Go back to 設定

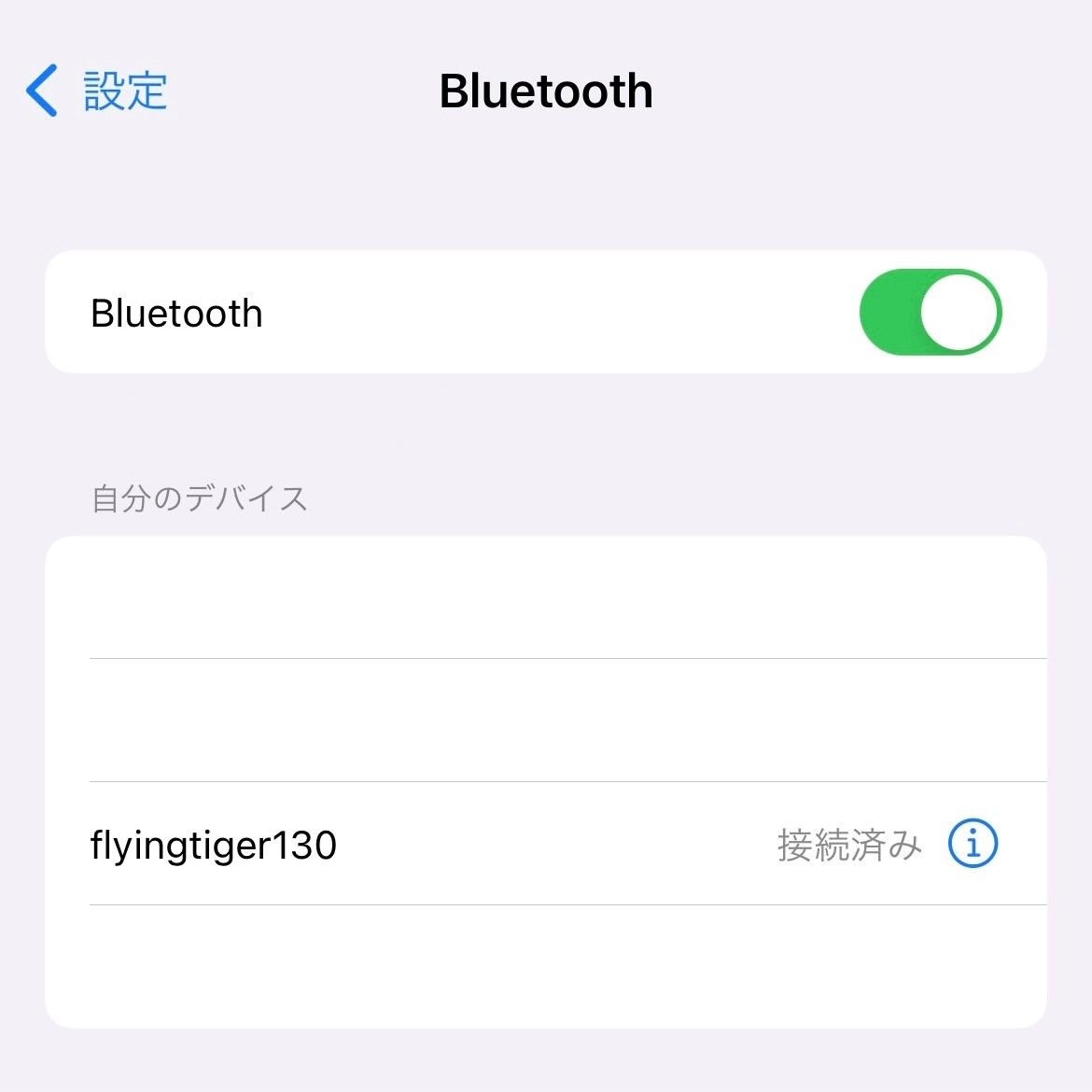click(97, 91)
